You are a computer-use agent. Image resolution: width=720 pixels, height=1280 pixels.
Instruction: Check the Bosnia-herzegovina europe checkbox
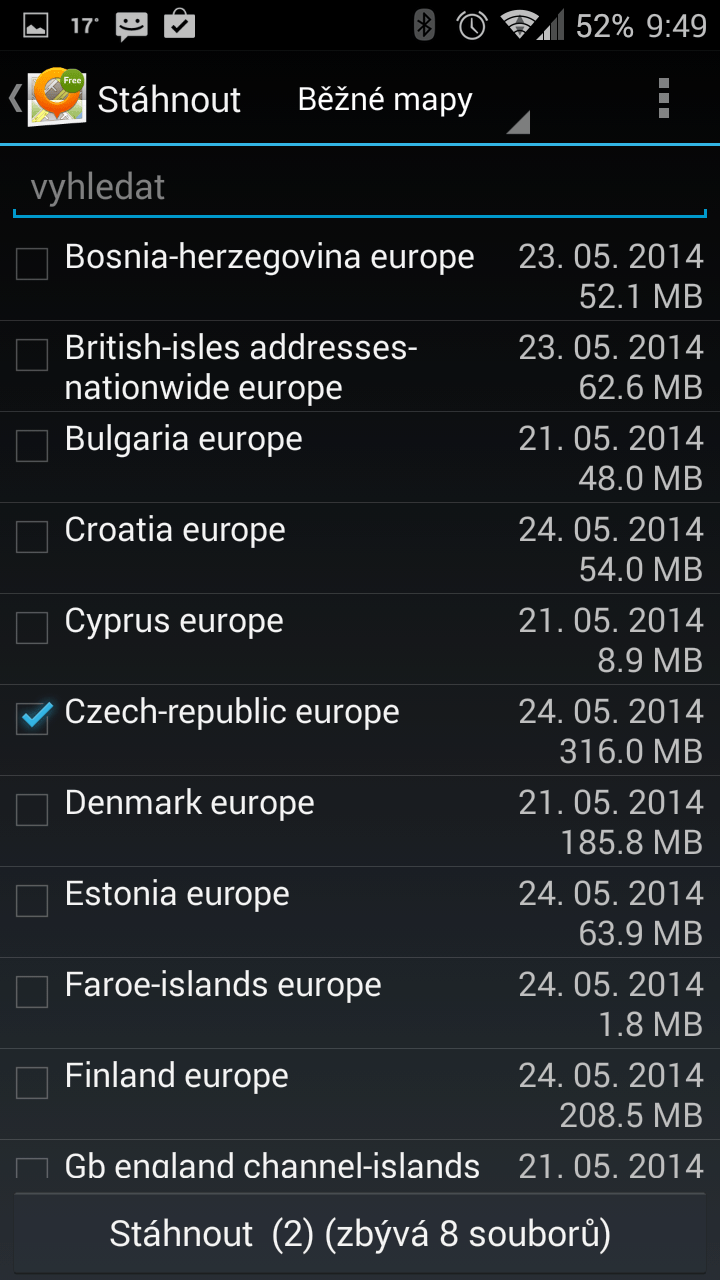(x=32, y=264)
